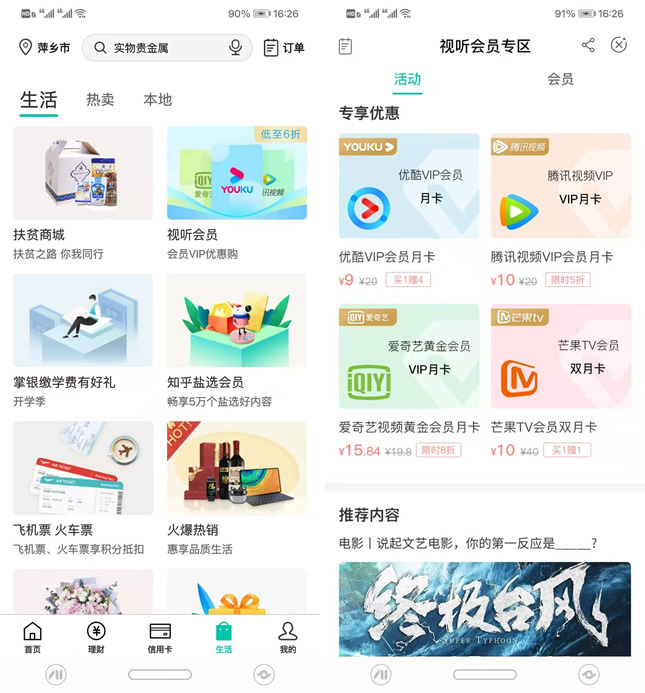Image resolution: width=645 pixels, height=693 pixels.
Task: Switch to the 会员 tab
Action: 560,79
